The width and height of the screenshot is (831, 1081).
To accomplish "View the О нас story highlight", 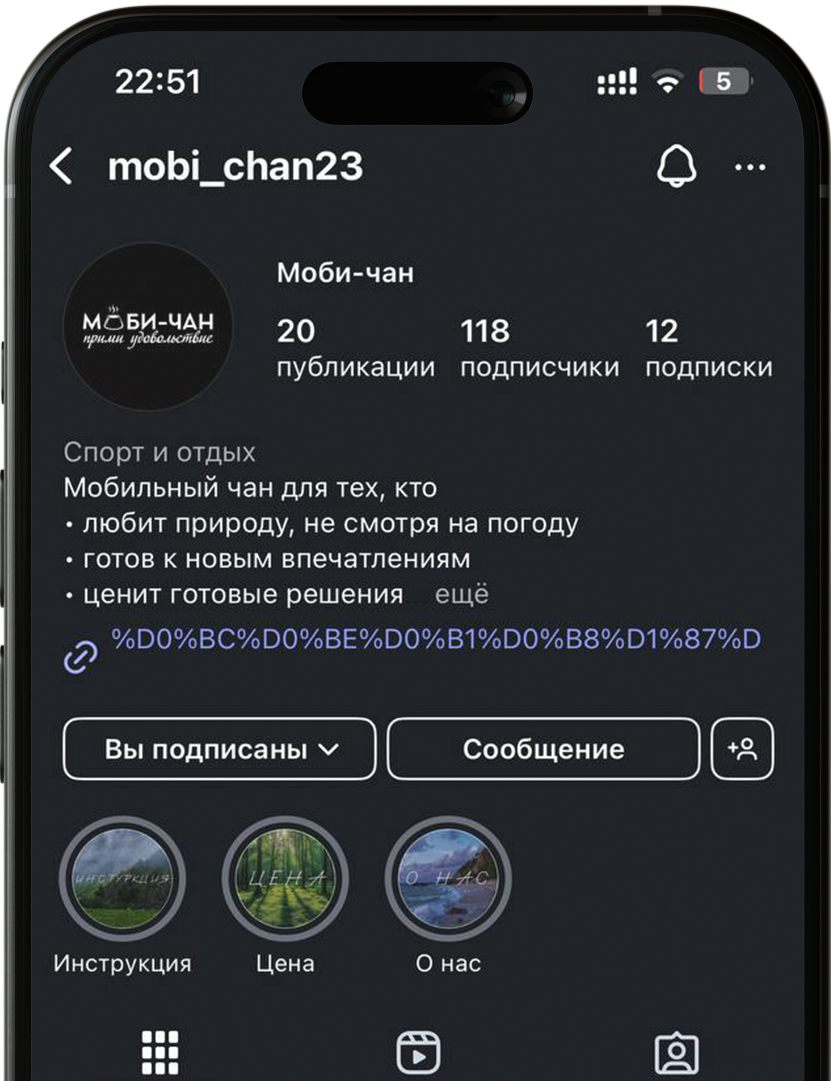I will tap(448, 879).
